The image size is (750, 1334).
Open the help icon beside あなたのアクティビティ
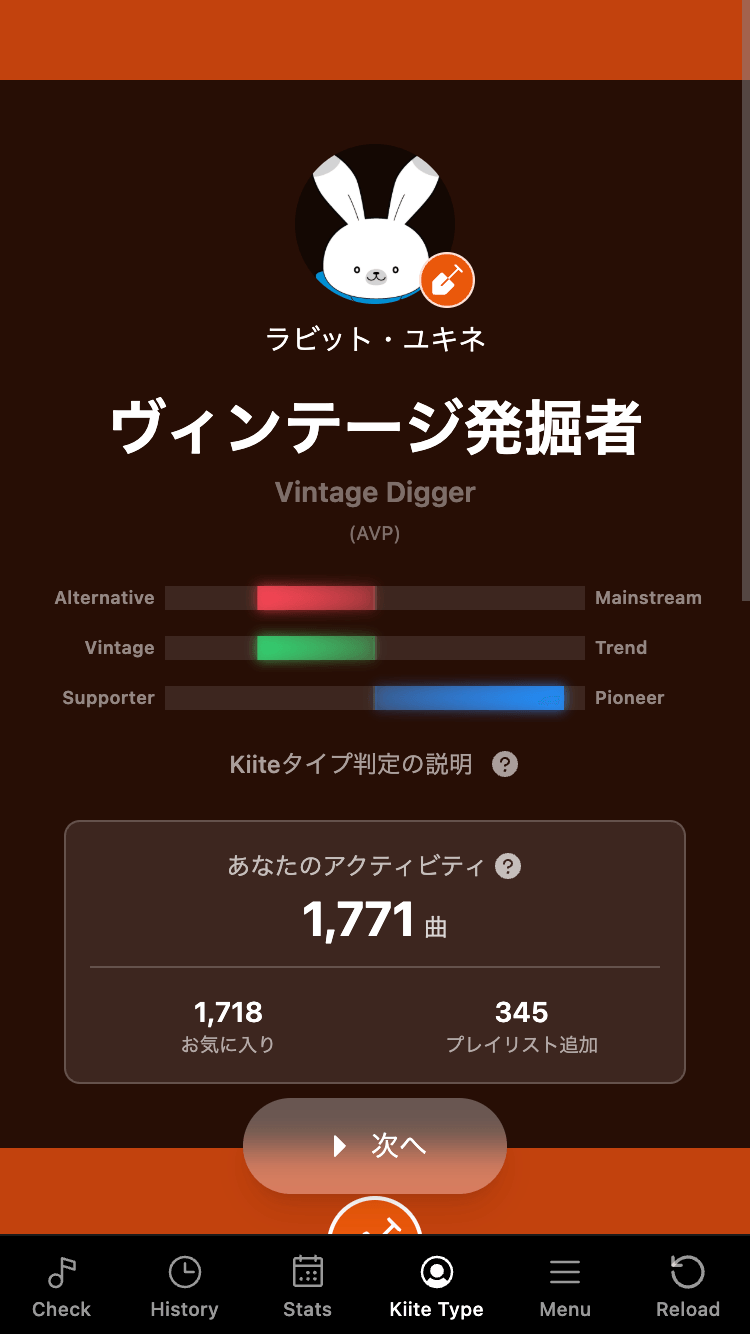point(508,866)
